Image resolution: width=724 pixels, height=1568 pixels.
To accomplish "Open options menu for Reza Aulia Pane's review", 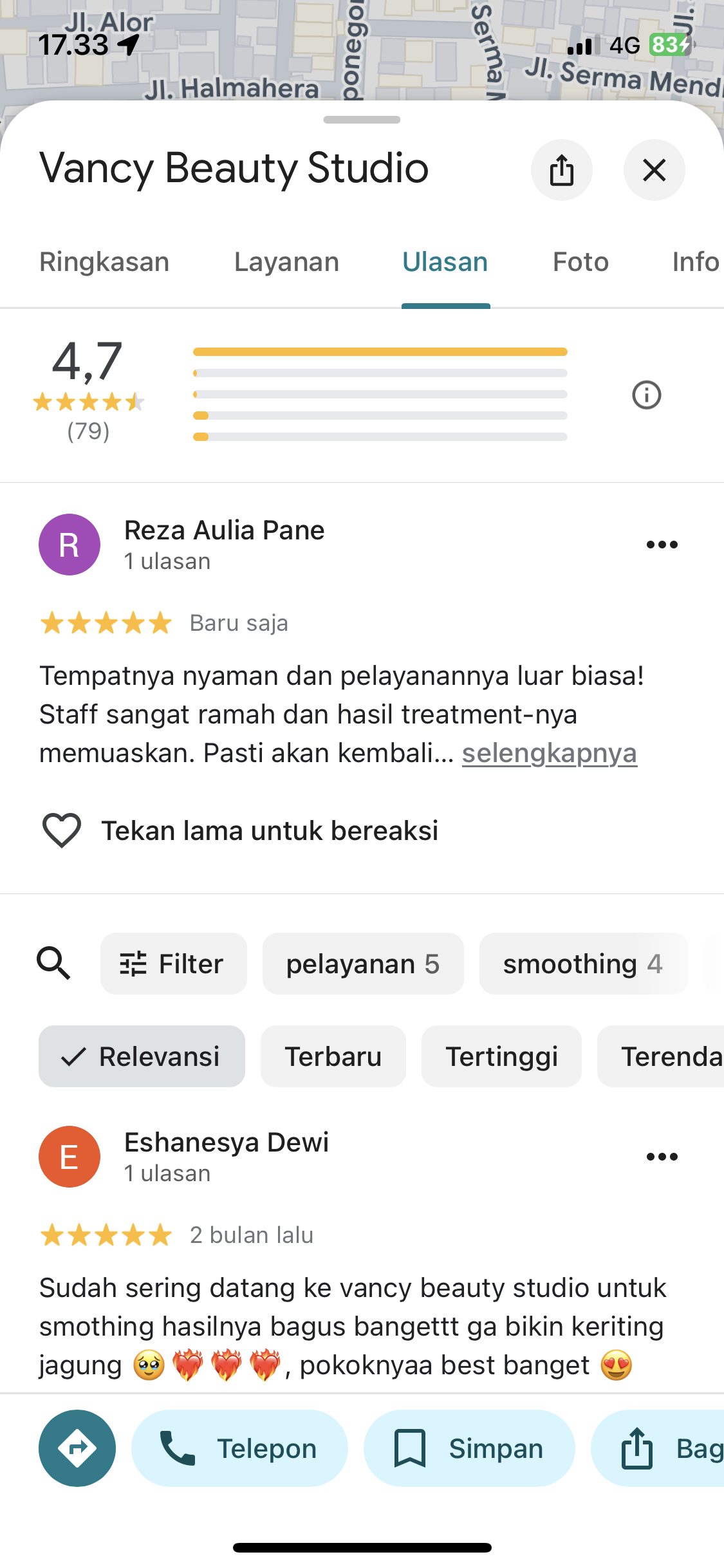I will [x=662, y=545].
